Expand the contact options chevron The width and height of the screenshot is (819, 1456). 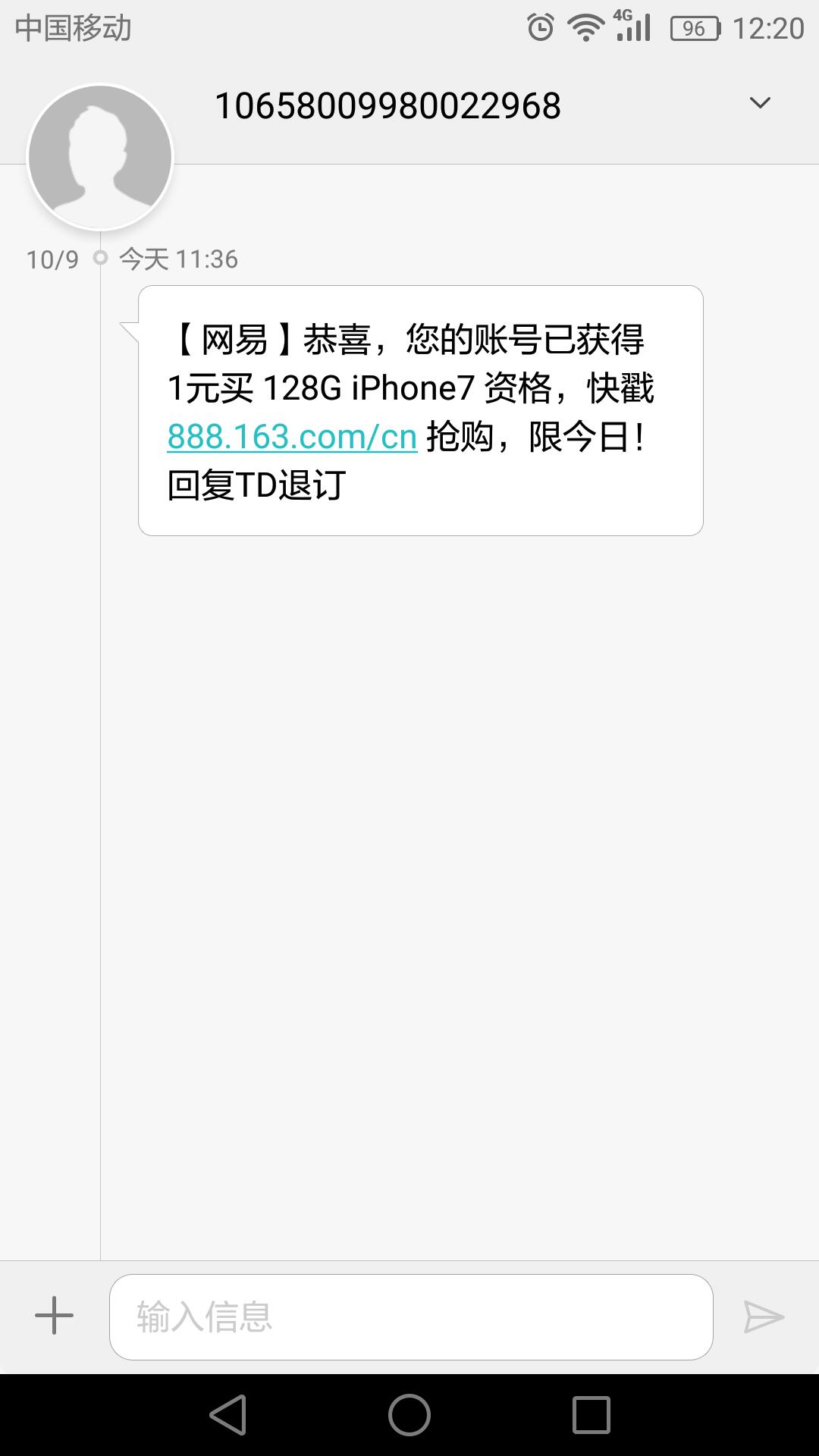pos(760,103)
